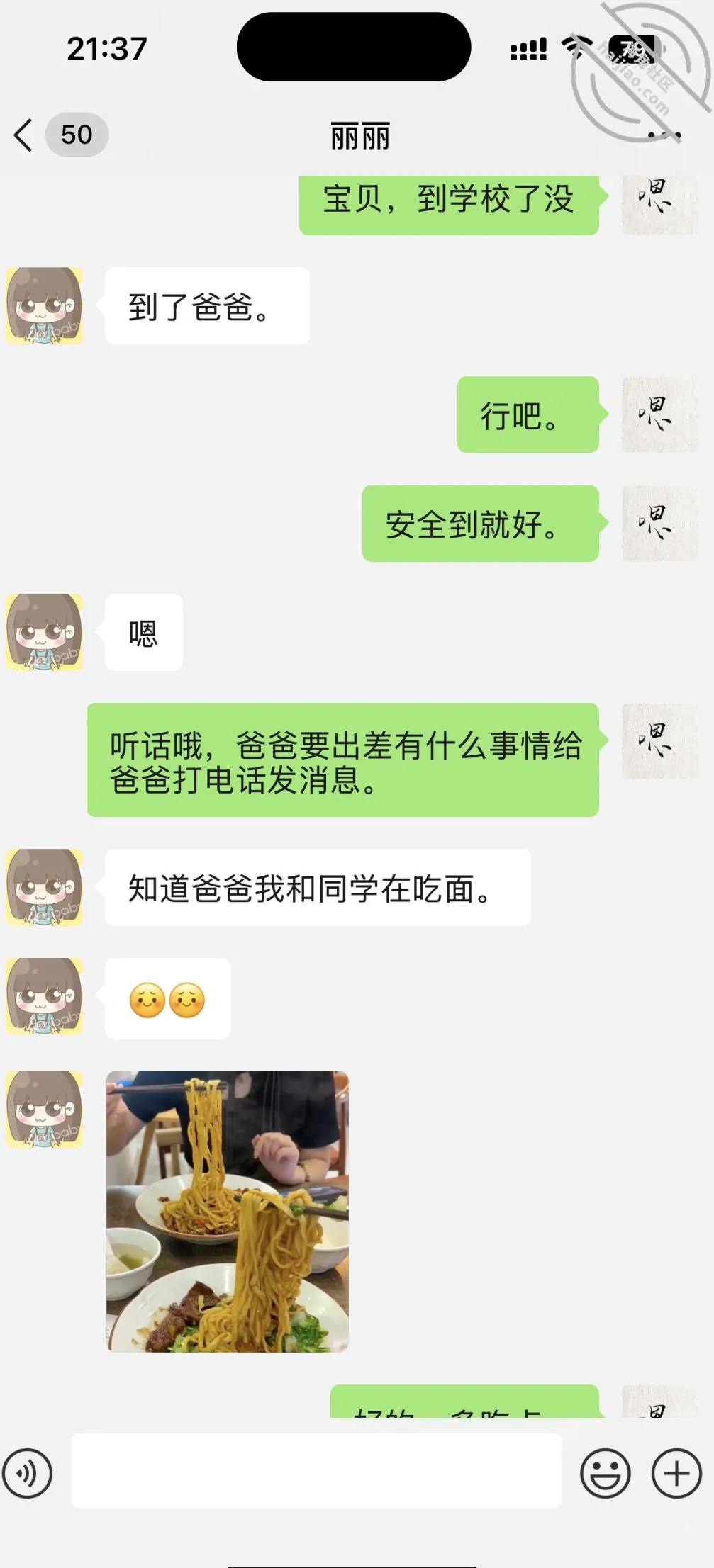Open 丽丽's profile from avatar beside 到了爸爸
714x1568 pixels.
click(x=45, y=306)
